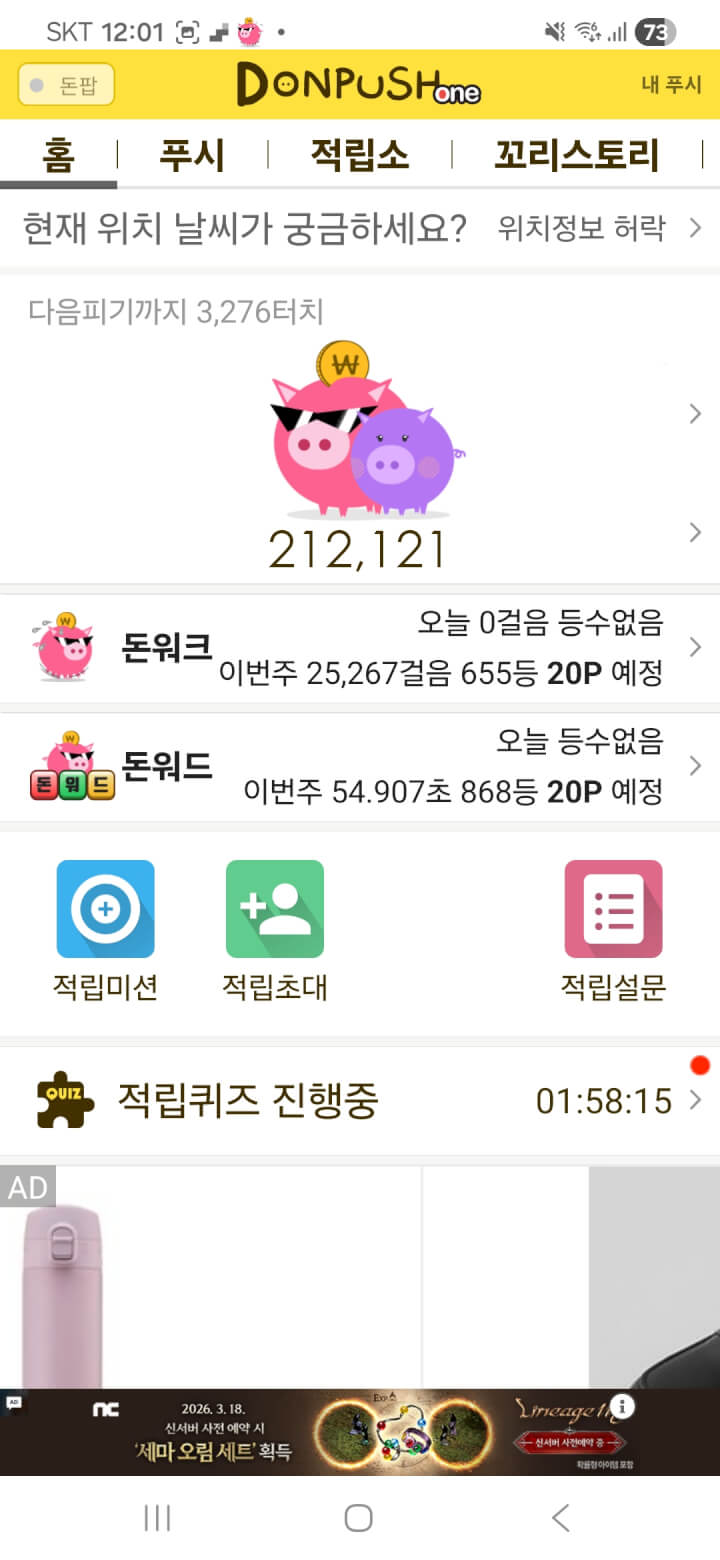Viewport: 720px width, 1560px height.
Task: Go back using the system back button
Action: click(561, 1518)
